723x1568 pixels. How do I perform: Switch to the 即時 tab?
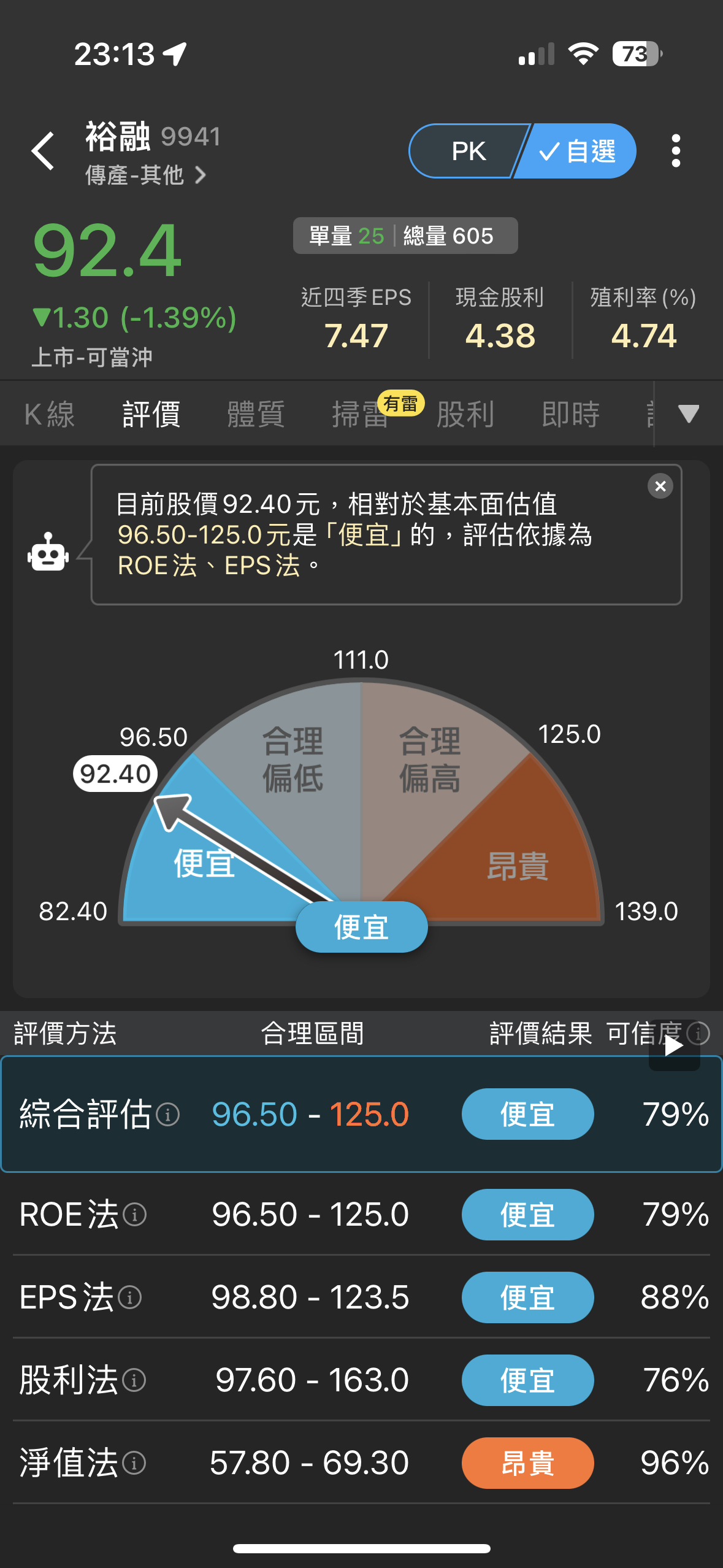click(570, 414)
